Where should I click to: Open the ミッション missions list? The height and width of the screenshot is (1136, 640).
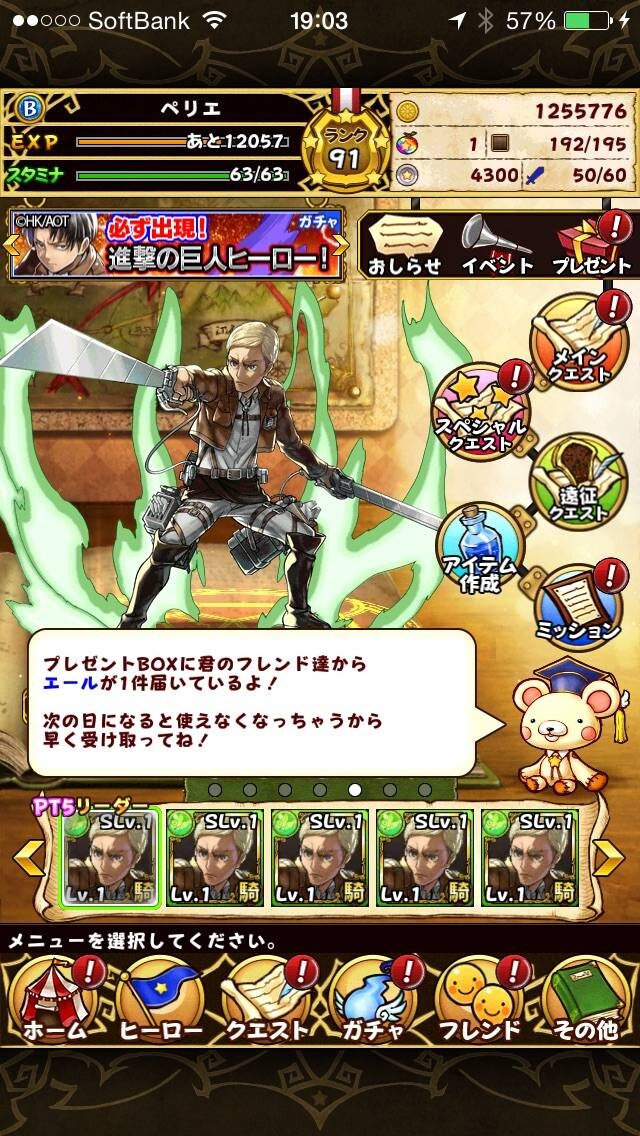point(578,609)
